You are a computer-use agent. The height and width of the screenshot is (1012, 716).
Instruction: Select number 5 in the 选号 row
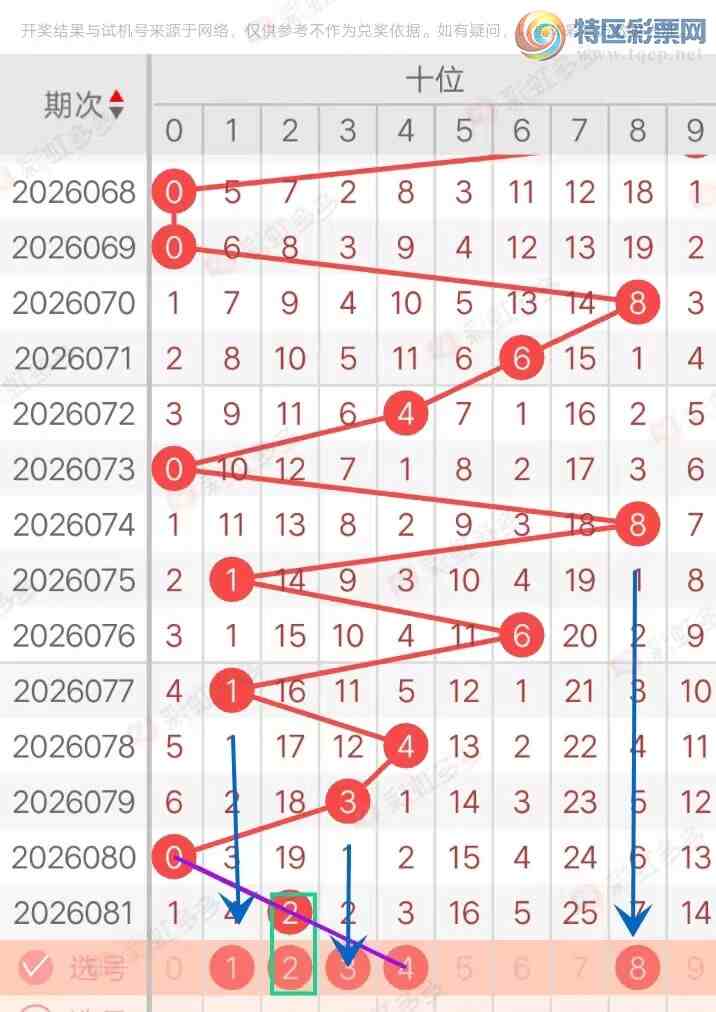tap(463, 968)
